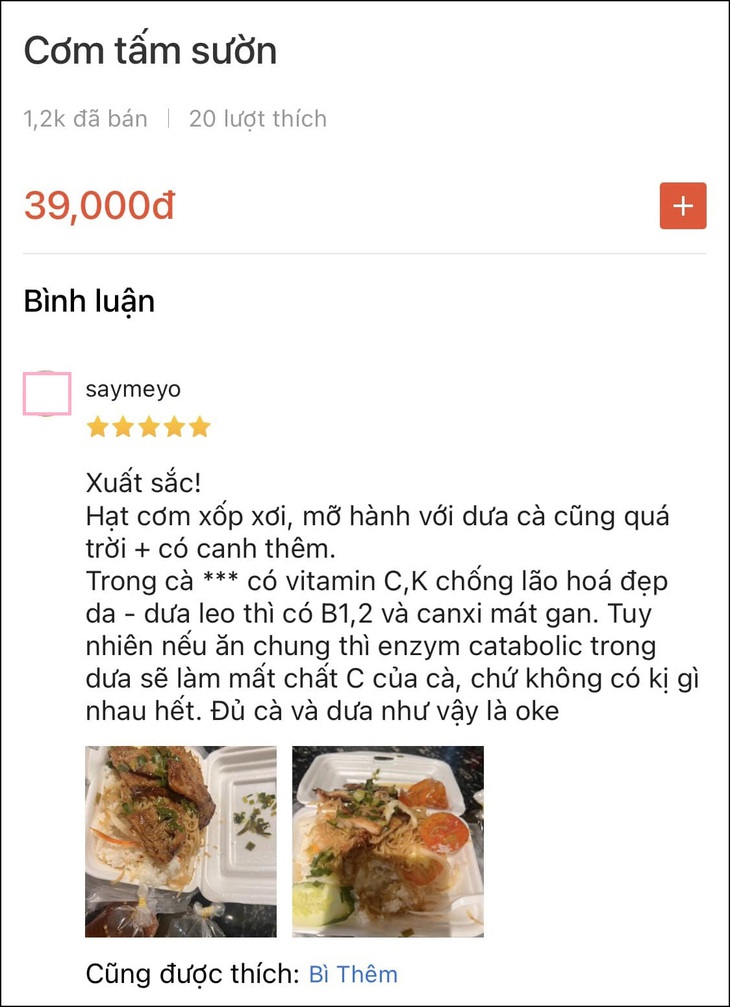Click the orange plus add-to-cart icon
This screenshot has width=730, height=1007.
click(x=682, y=206)
